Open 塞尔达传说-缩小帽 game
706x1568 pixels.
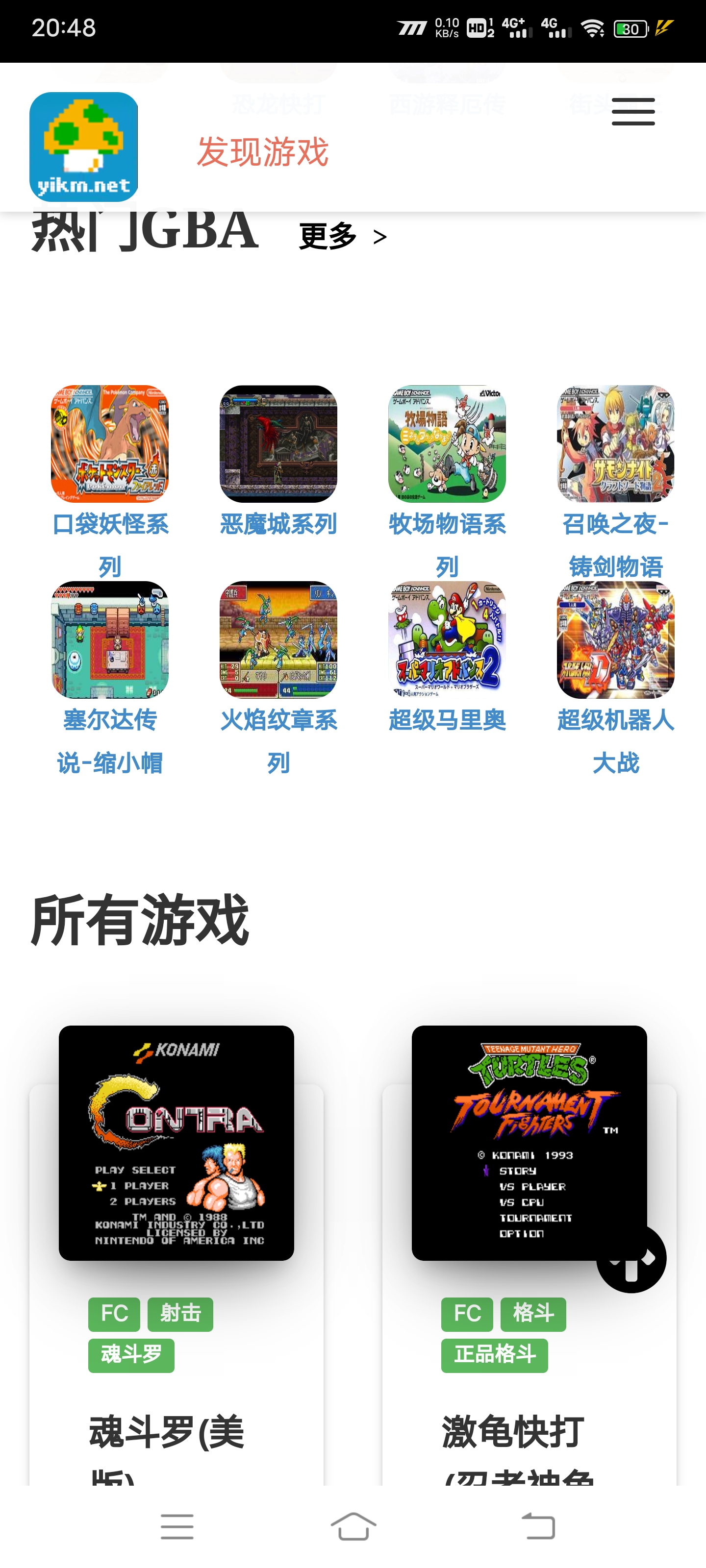[x=110, y=678]
